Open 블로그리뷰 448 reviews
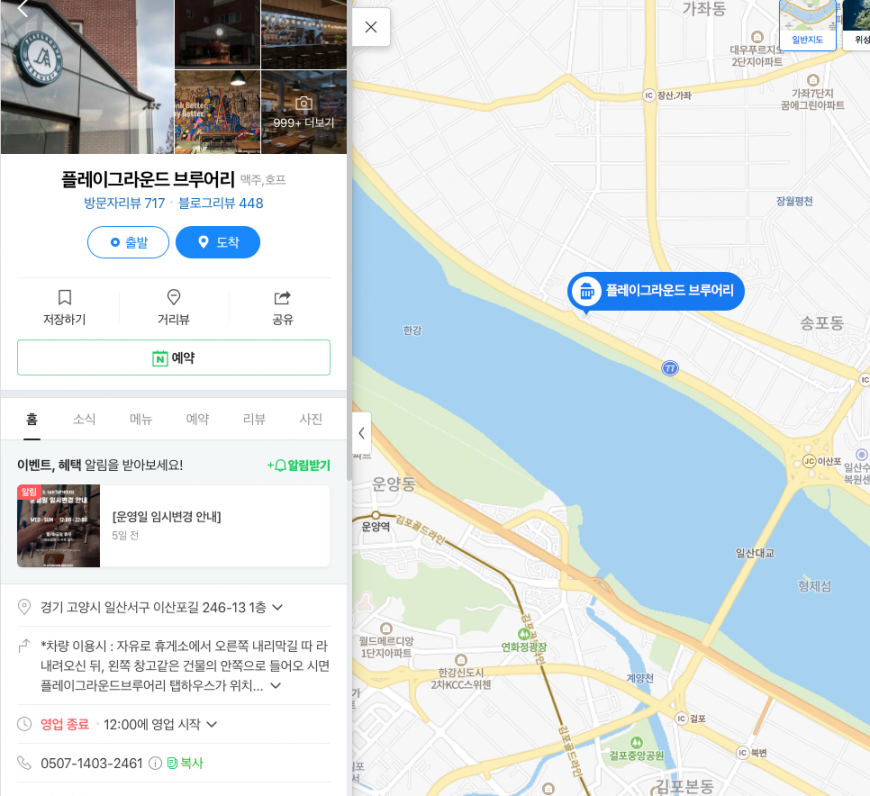 click(220, 203)
